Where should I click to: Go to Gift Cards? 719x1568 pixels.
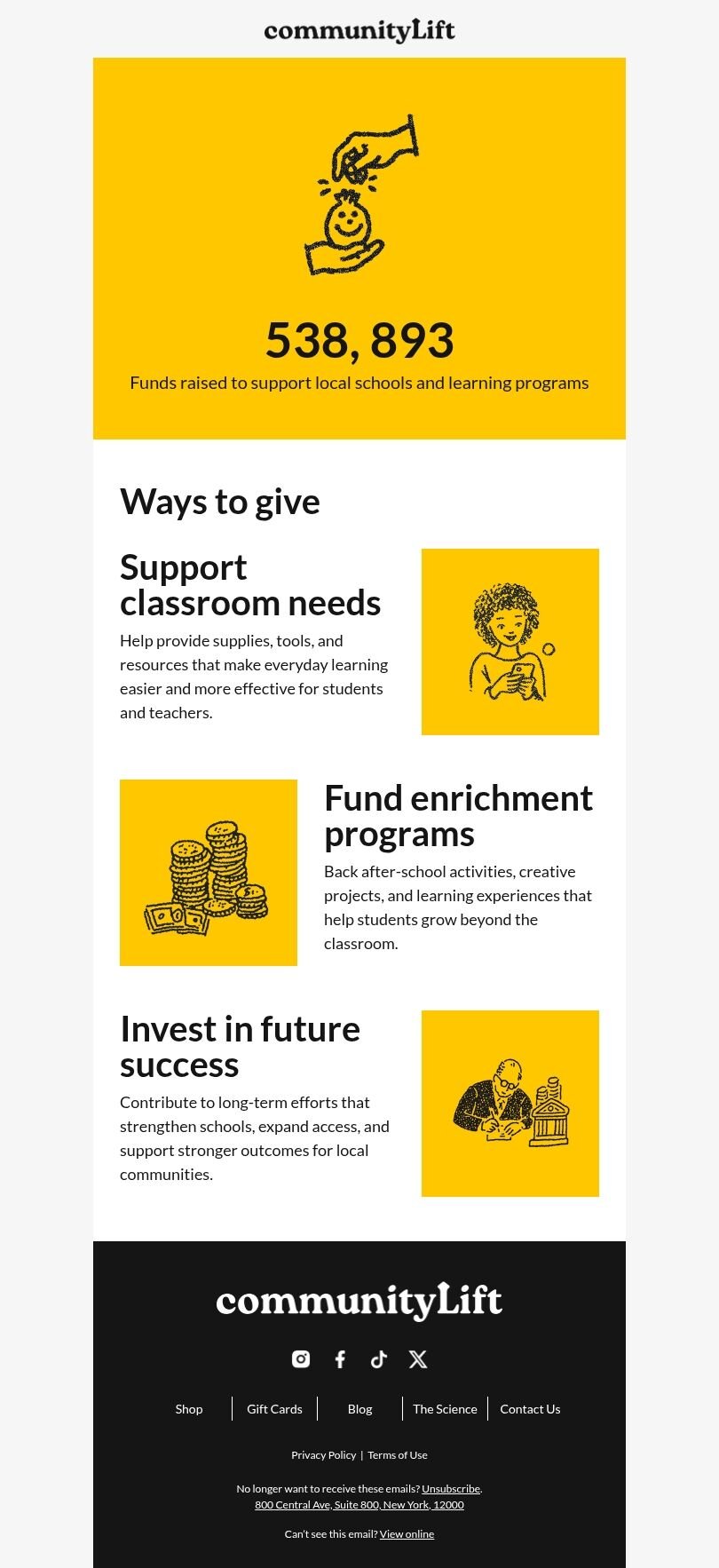click(274, 1408)
